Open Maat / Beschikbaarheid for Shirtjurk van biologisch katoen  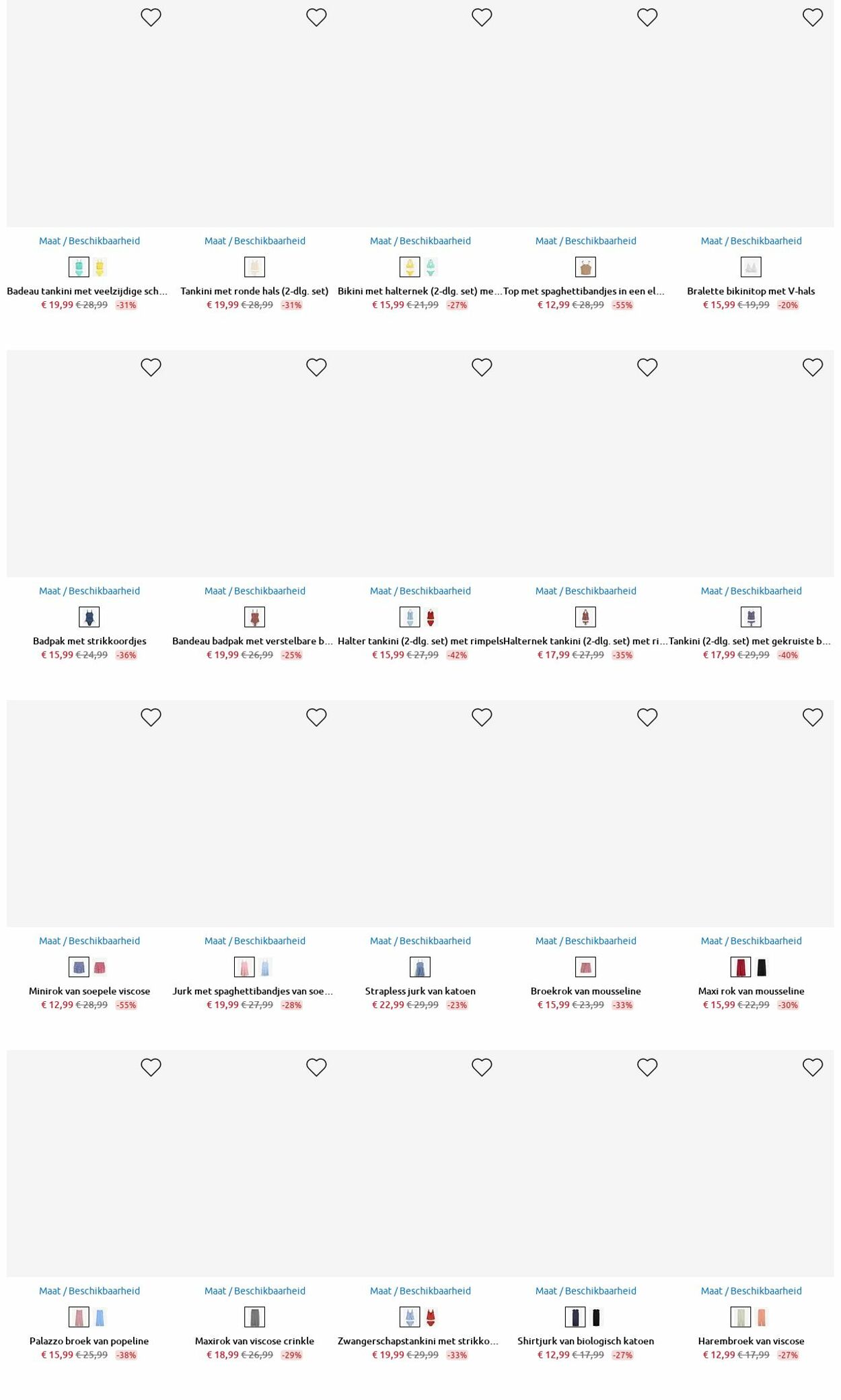[585, 1290]
